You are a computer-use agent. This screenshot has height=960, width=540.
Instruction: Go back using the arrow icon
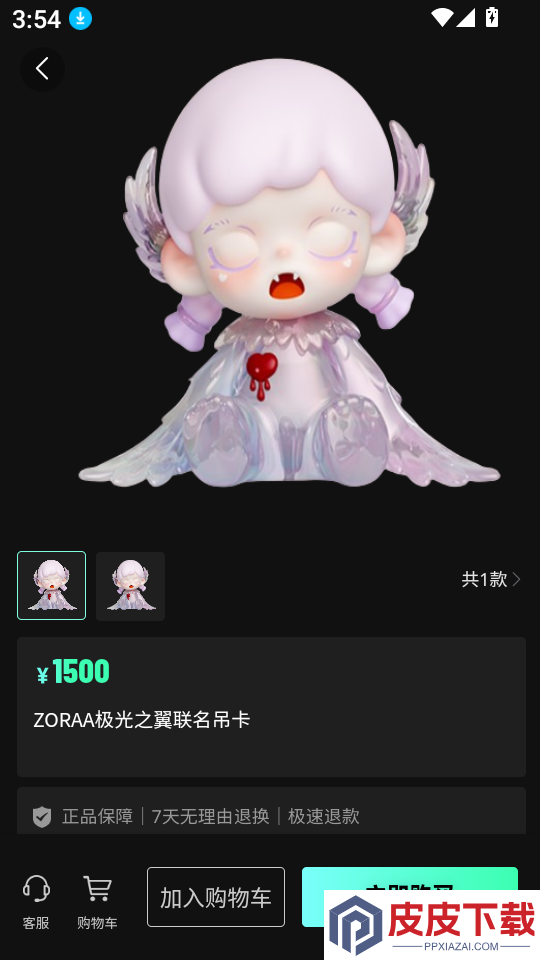(x=42, y=69)
